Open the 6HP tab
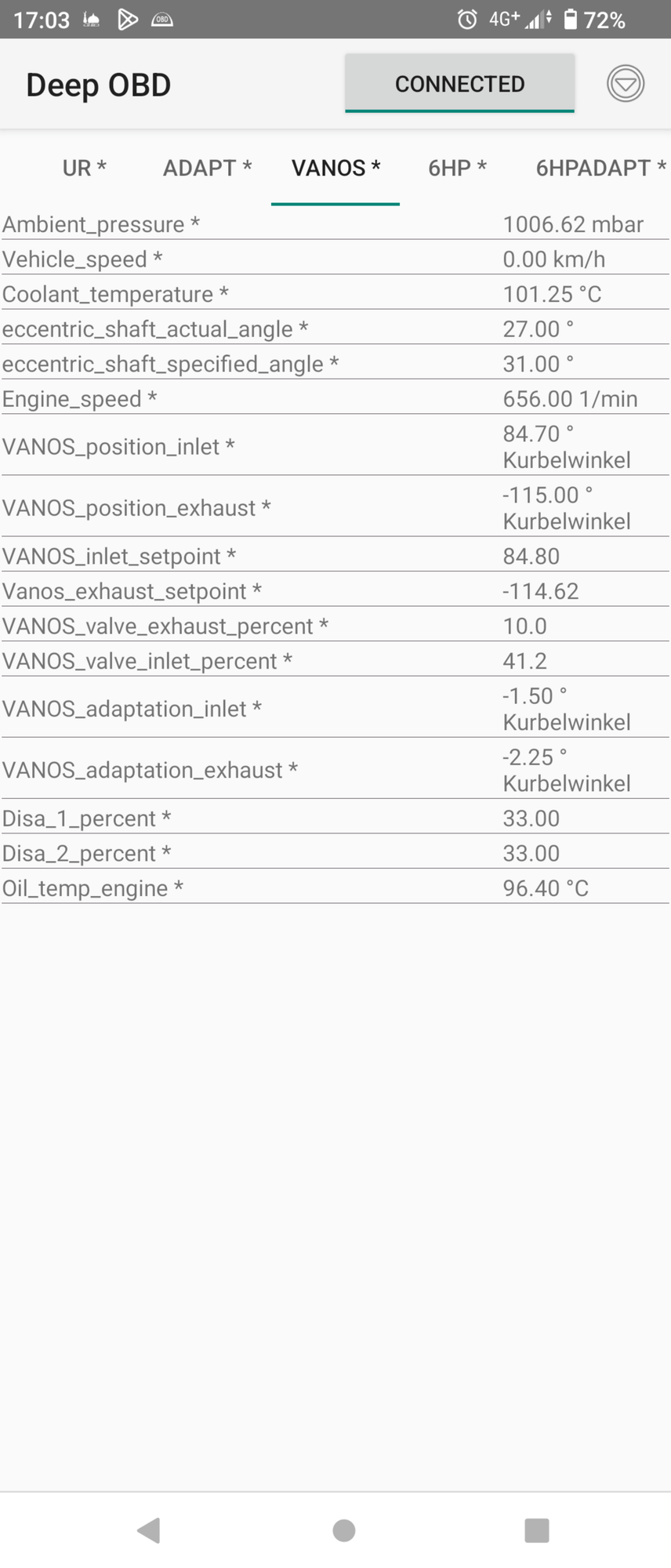The image size is (671, 1568). pos(457,169)
